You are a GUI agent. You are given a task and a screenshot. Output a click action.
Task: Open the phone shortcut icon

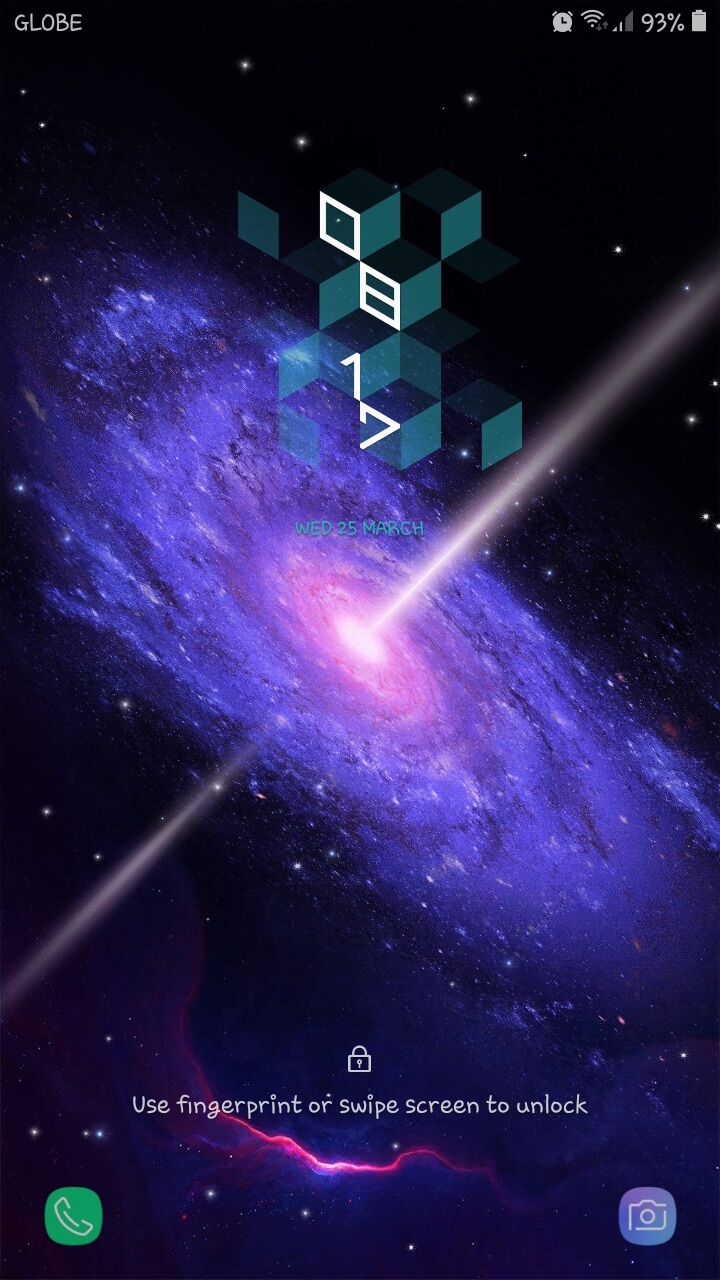click(x=73, y=1216)
